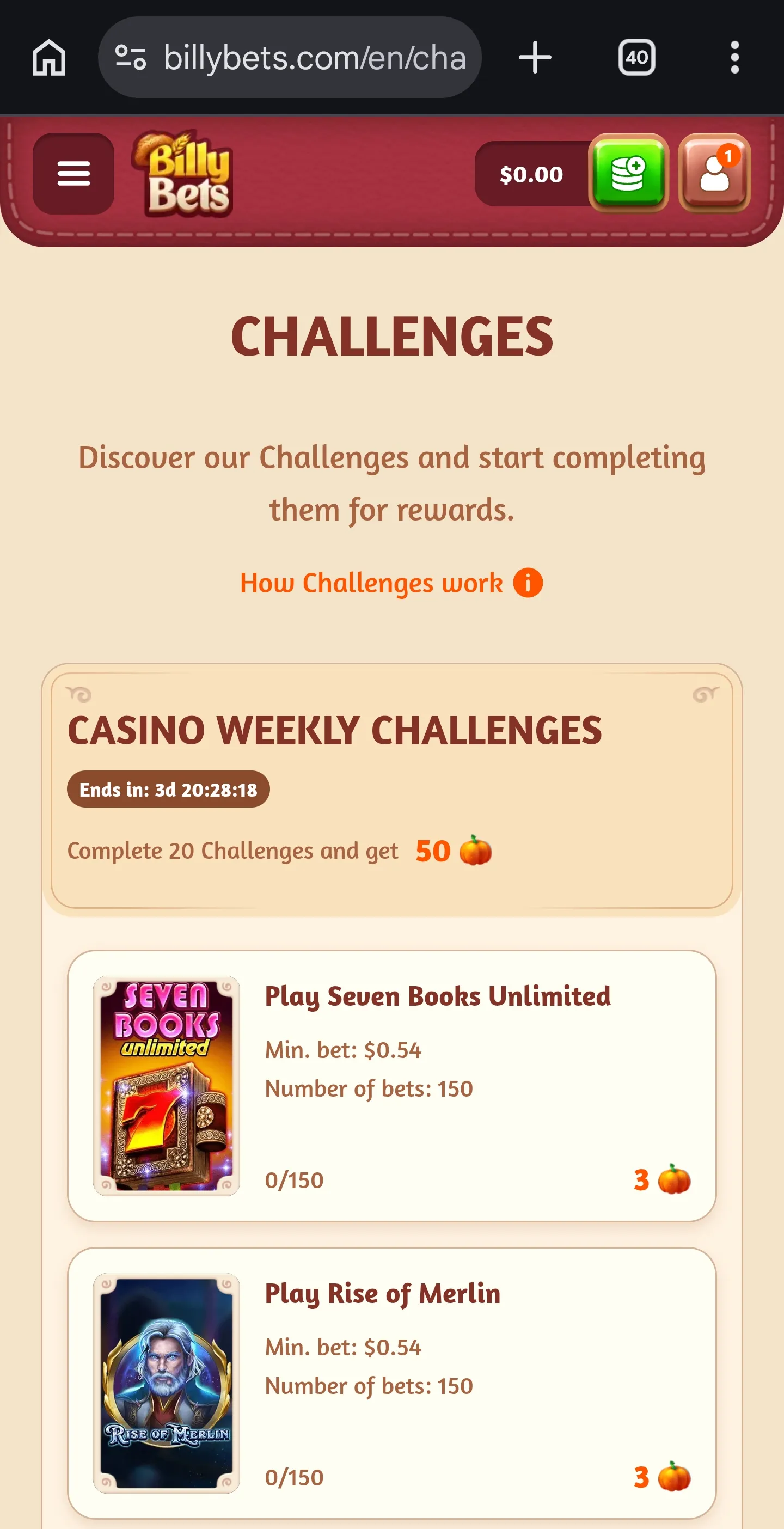Show the open tabs switcher

point(636,58)
